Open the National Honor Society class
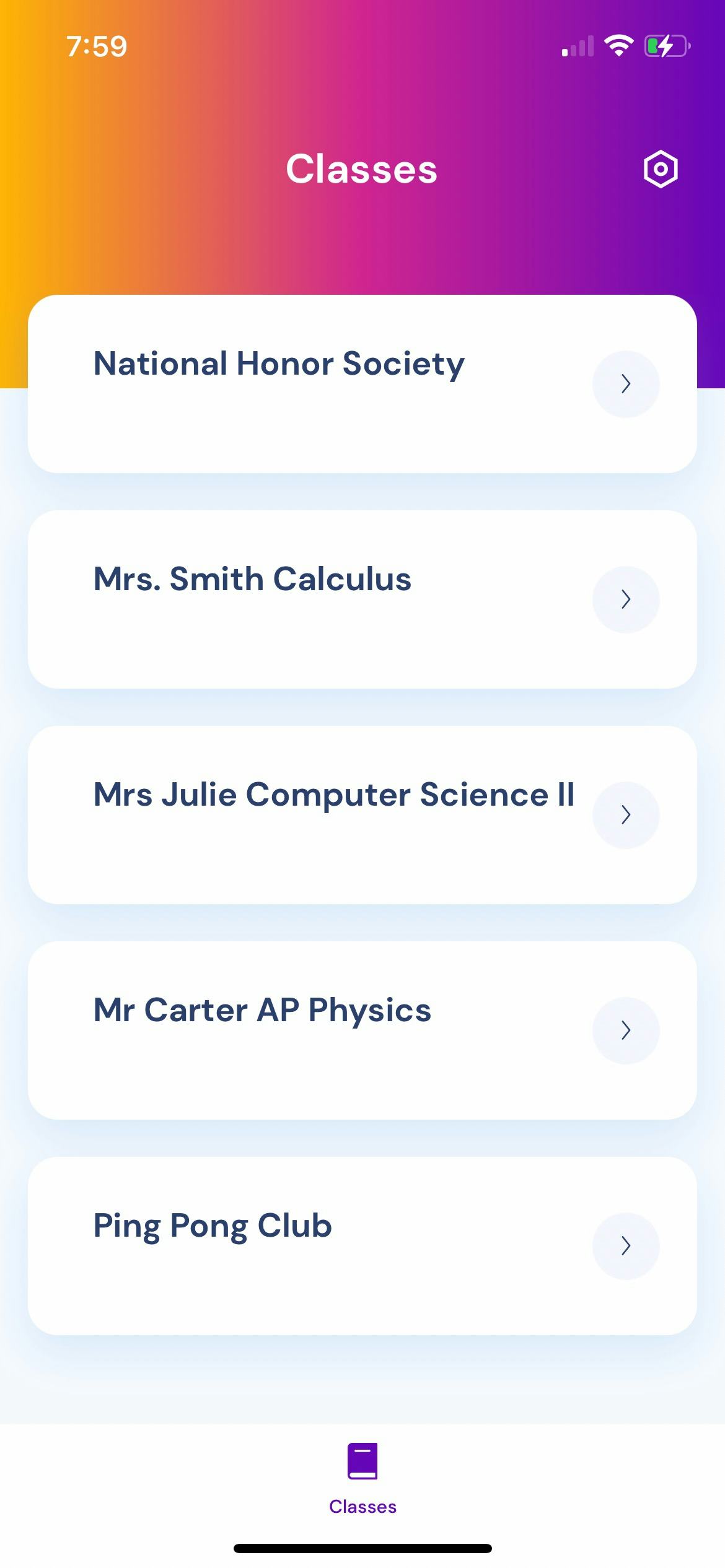The width and height of the screenshot is (725, 1568). [x=362, y=384]
